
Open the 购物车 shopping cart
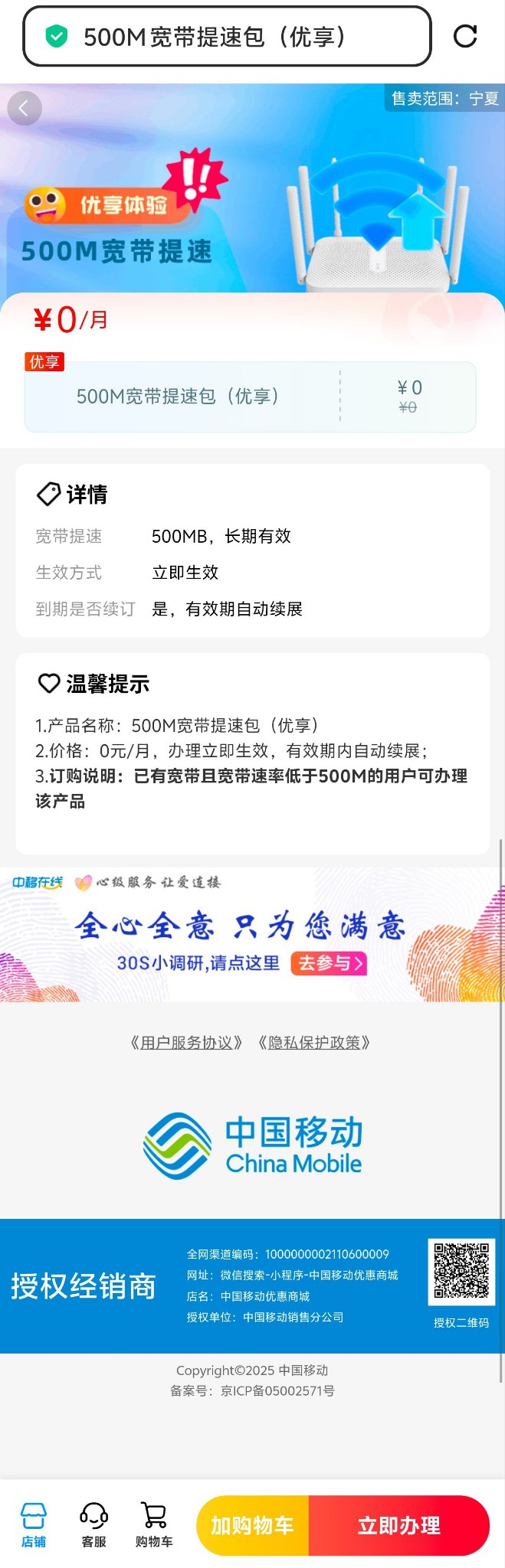(154, 1524)
